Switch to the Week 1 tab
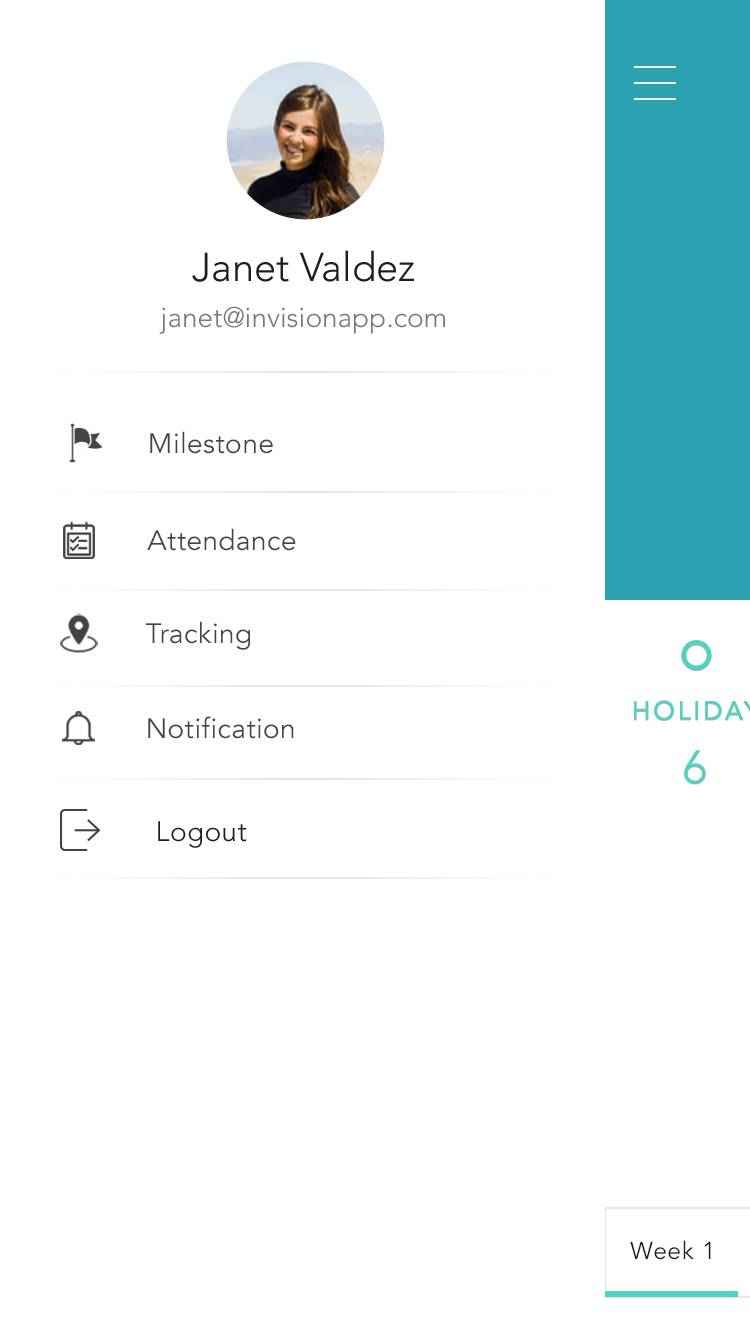 click(x=671, y=1251)
